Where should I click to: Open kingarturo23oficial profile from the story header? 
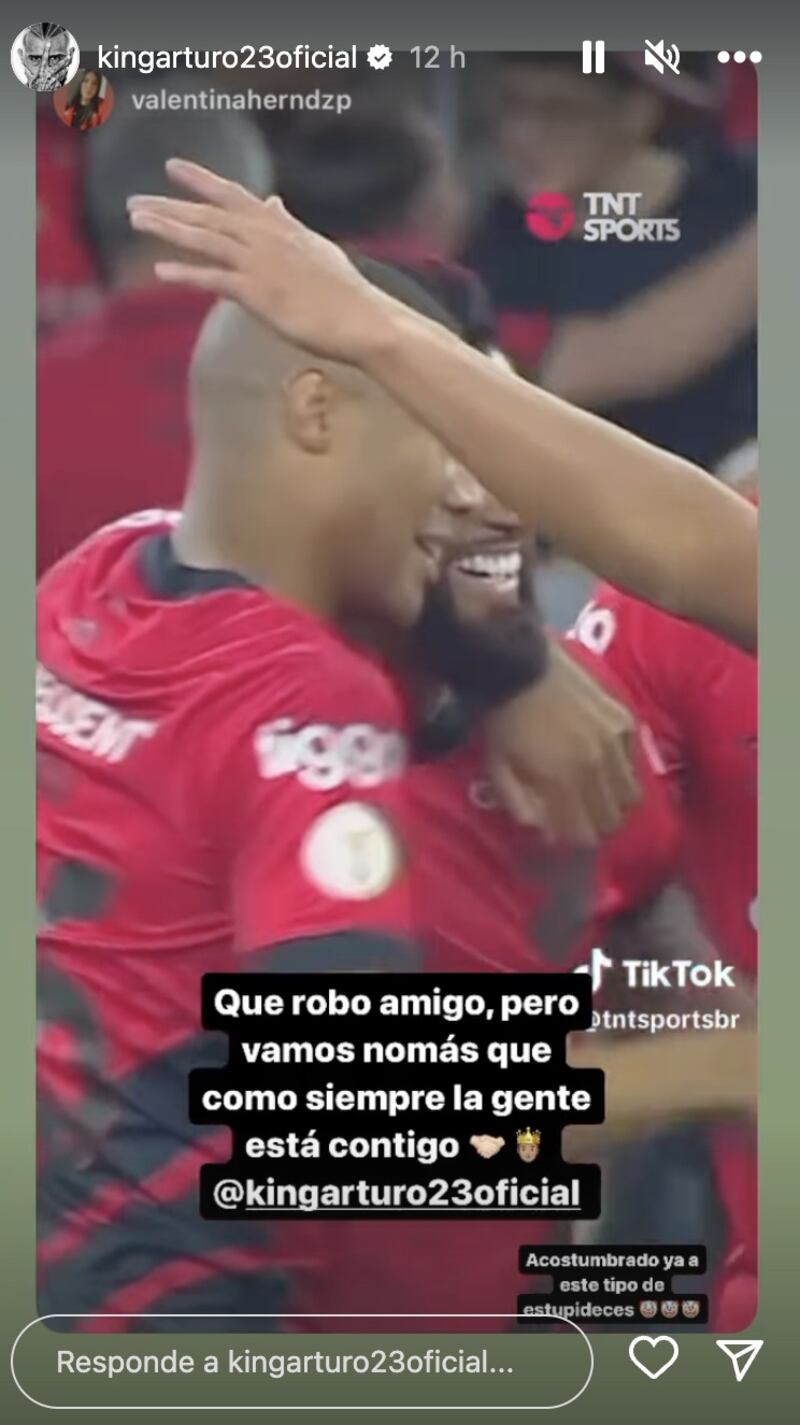point(227,57)
